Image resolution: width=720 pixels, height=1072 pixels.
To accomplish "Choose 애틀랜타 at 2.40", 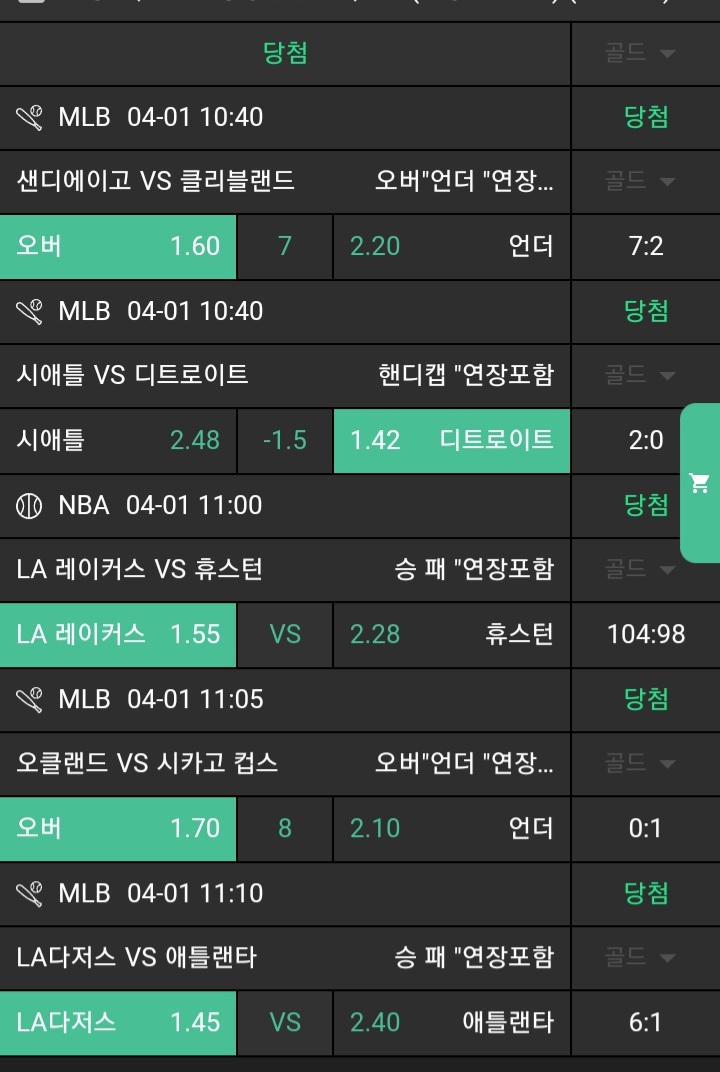I will pos(452,1022).
